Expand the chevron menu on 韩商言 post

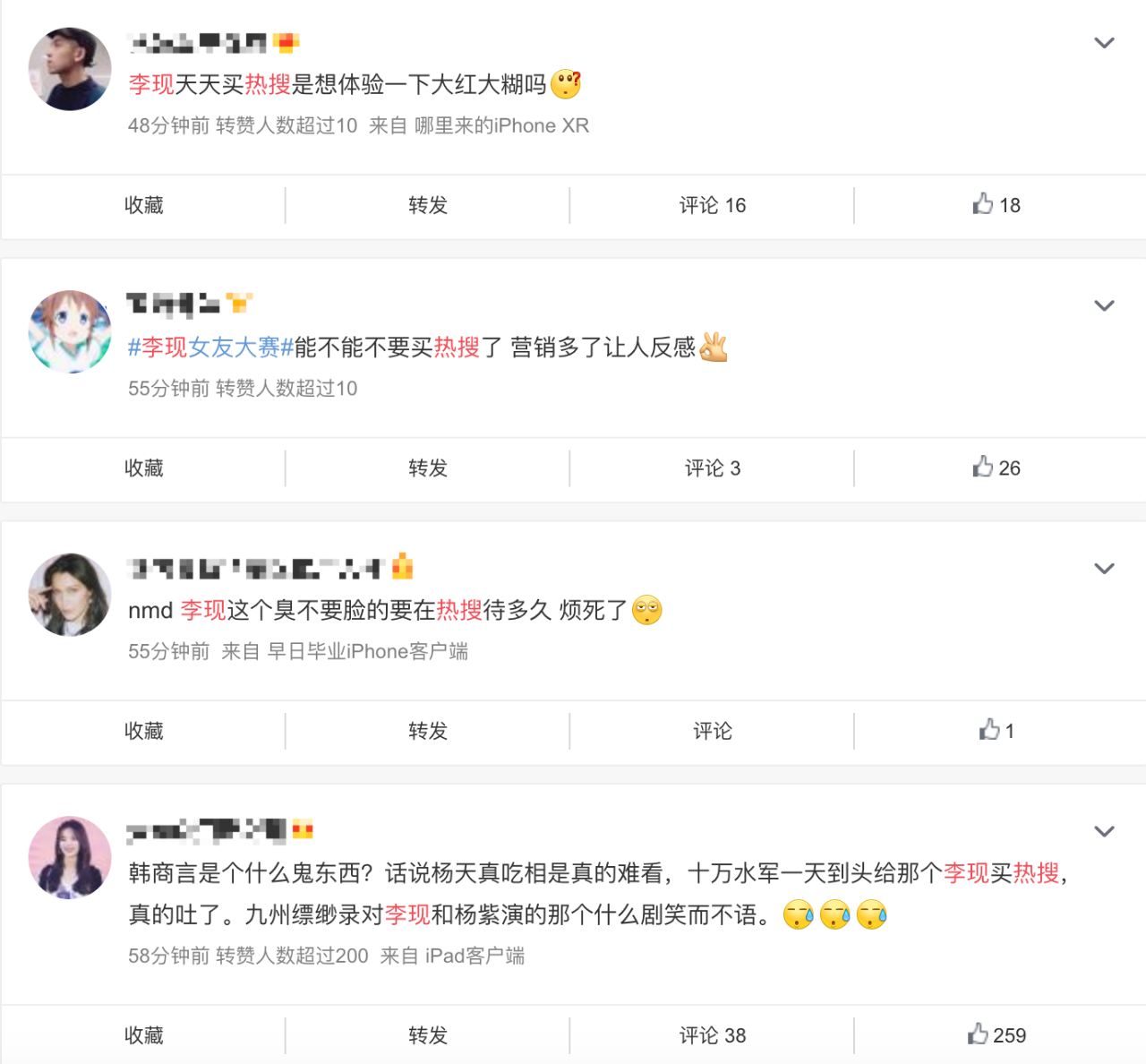pyautogui.click(x=1104, y=831)
